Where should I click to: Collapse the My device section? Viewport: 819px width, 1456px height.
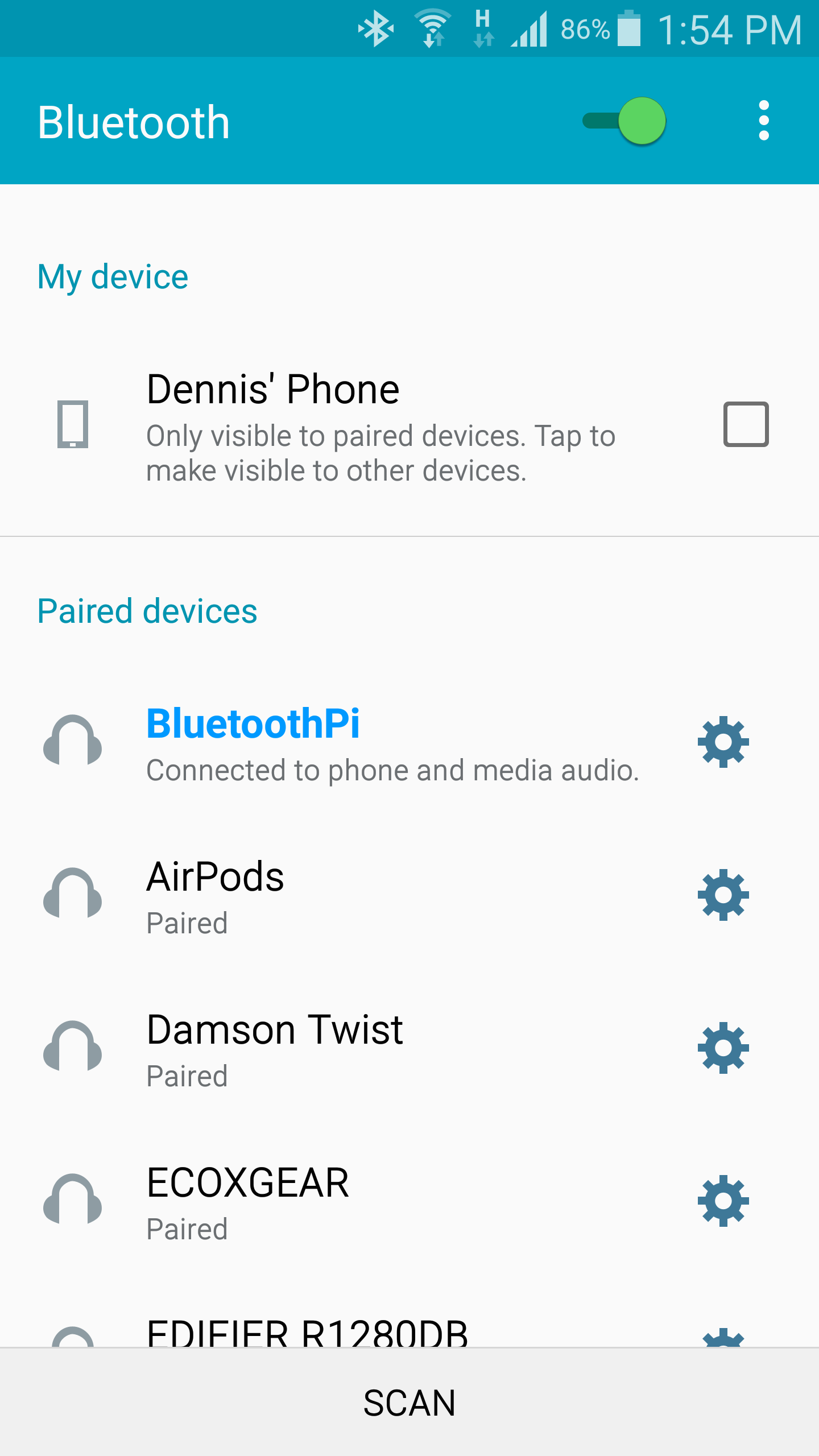tap(113, 276)
